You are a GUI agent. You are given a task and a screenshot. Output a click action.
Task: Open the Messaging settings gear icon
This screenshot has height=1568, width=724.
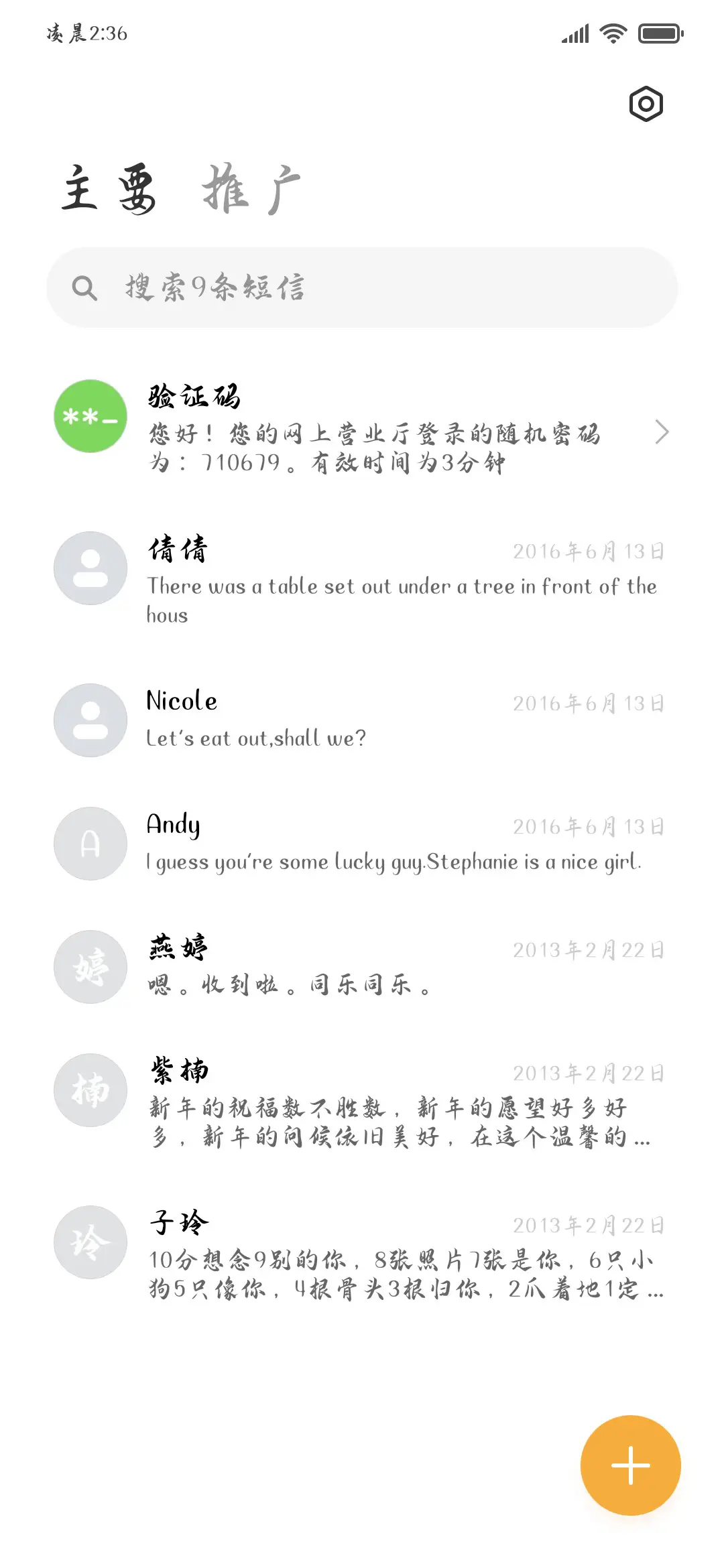(x=646, y=104)
